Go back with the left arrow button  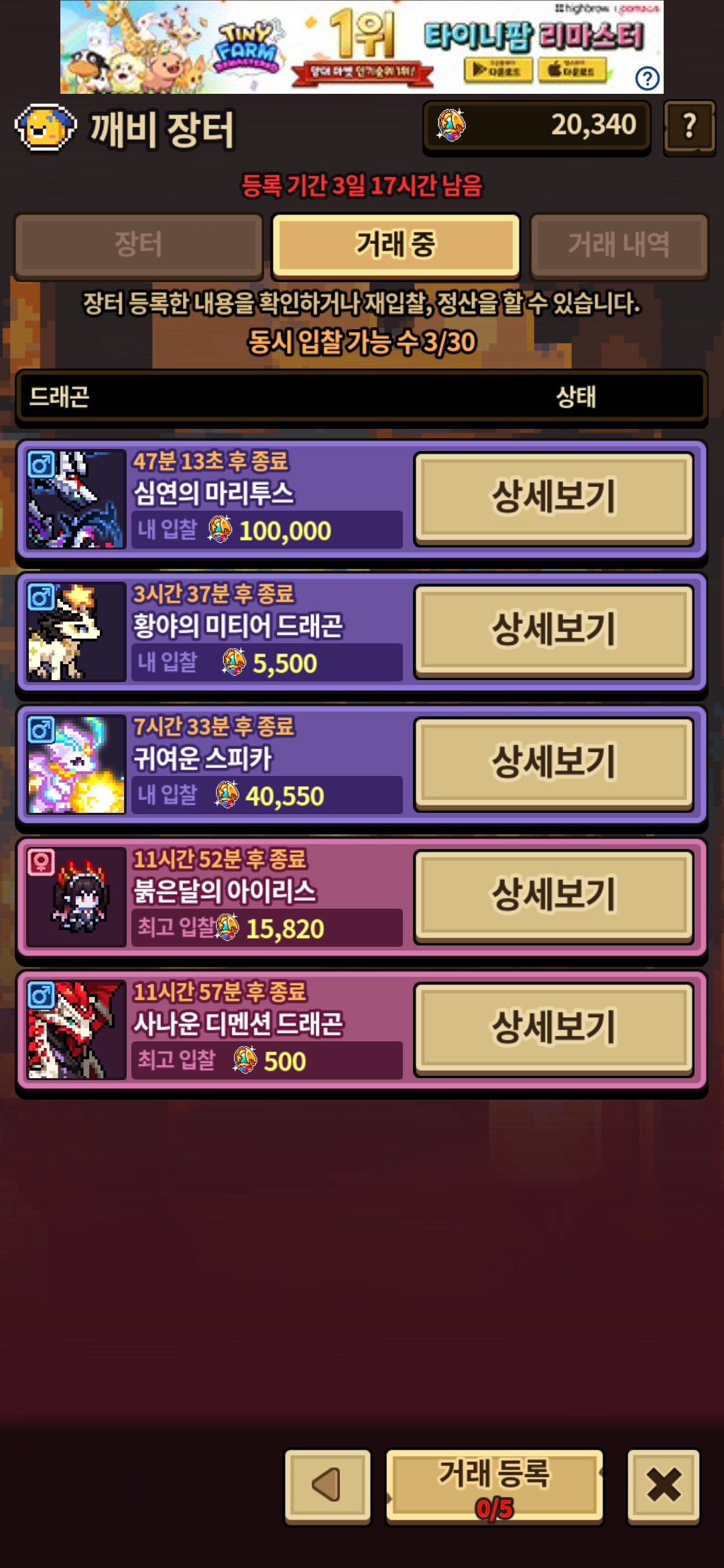(327, 1485)
